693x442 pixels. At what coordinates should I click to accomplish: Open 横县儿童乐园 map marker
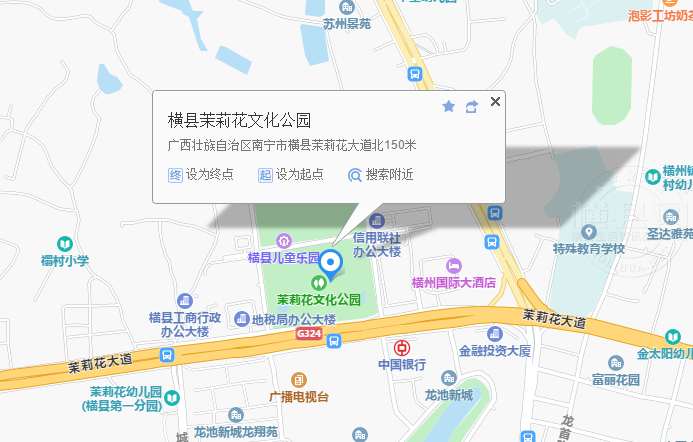click(x=284, y=241)
